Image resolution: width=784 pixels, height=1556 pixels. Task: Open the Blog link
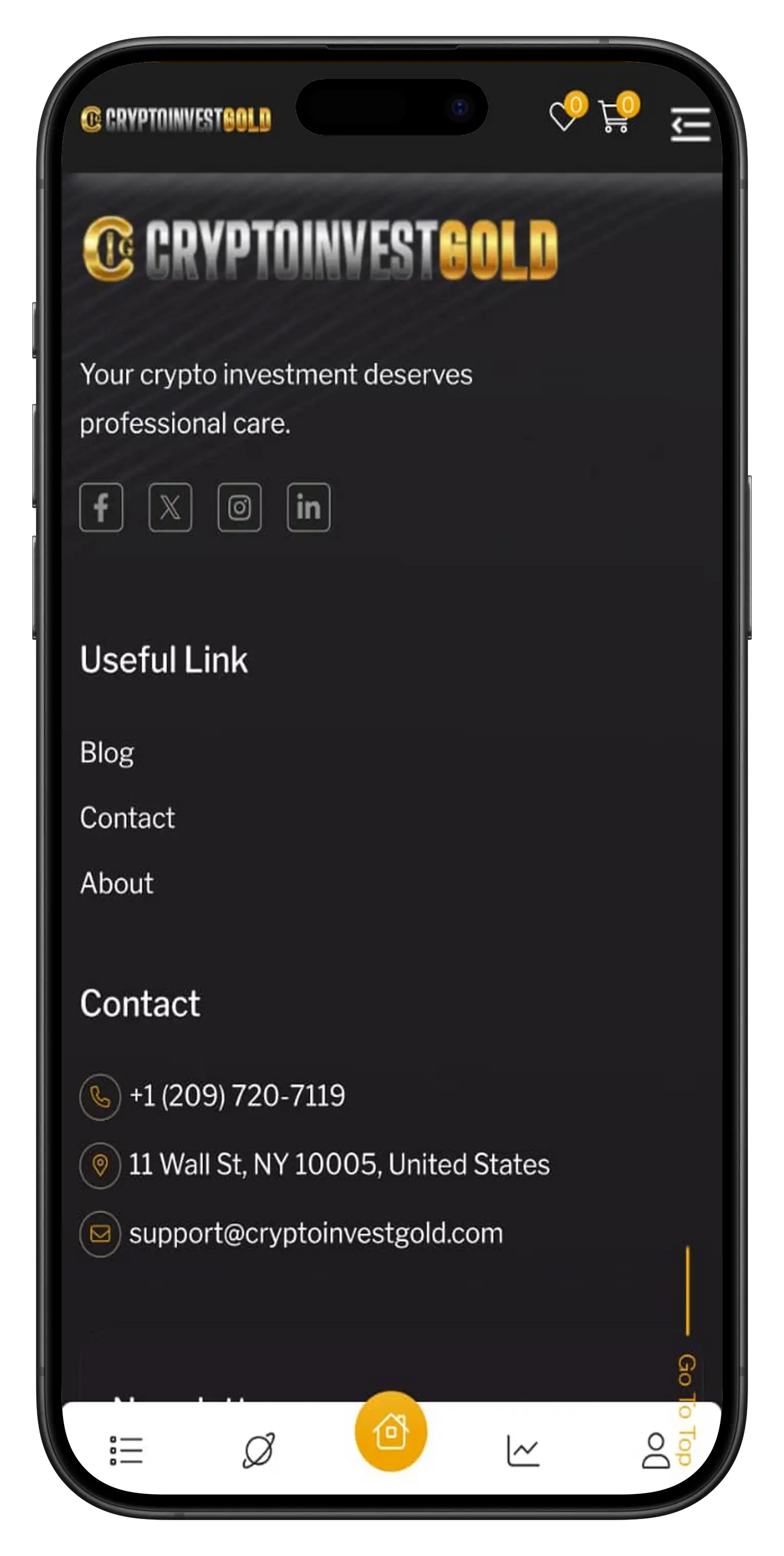[x=107, y=753]
